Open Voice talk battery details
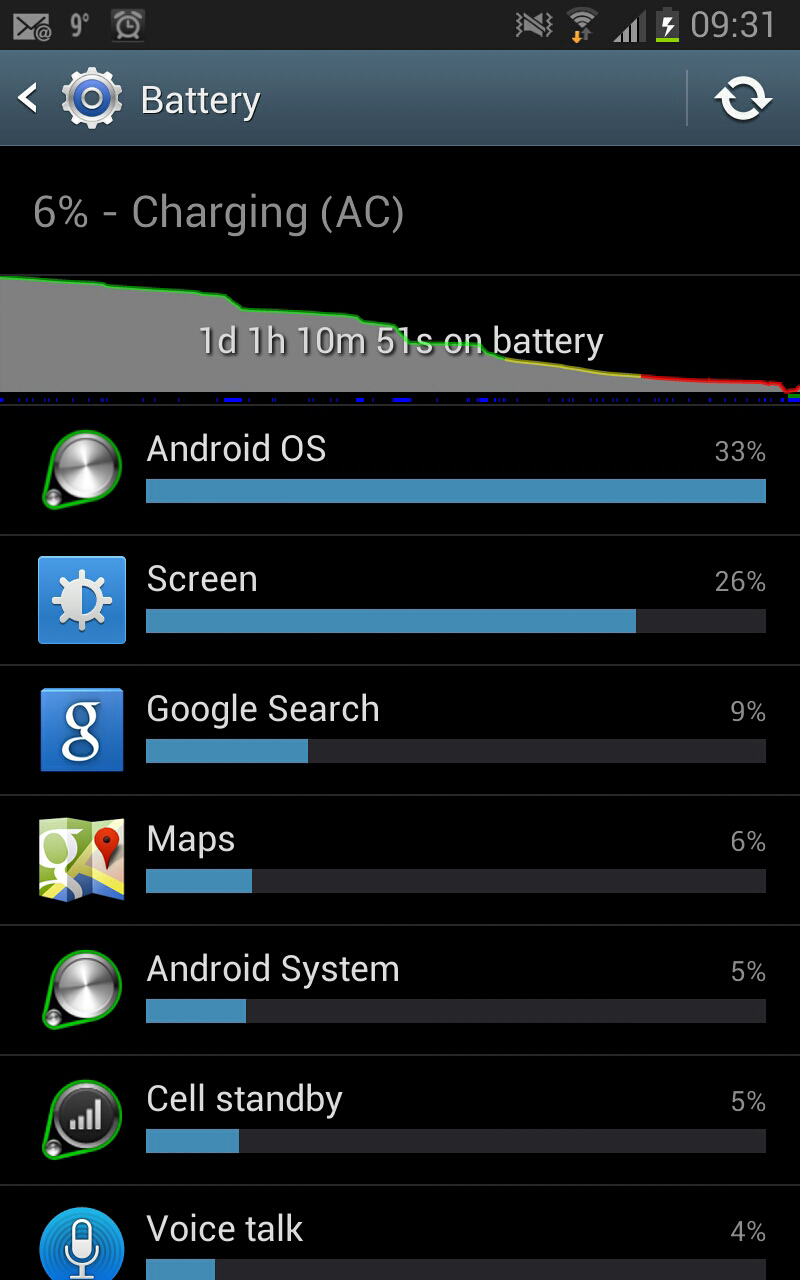Viewport: 800px width, 1280px height. click(x=400, y=1238)
